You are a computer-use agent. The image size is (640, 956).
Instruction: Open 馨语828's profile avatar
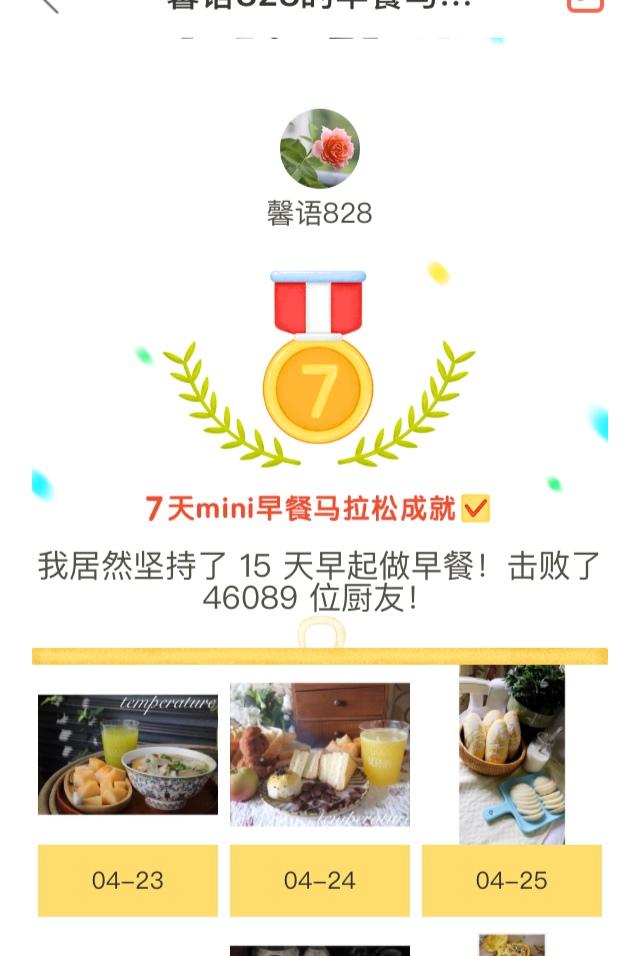320,149
